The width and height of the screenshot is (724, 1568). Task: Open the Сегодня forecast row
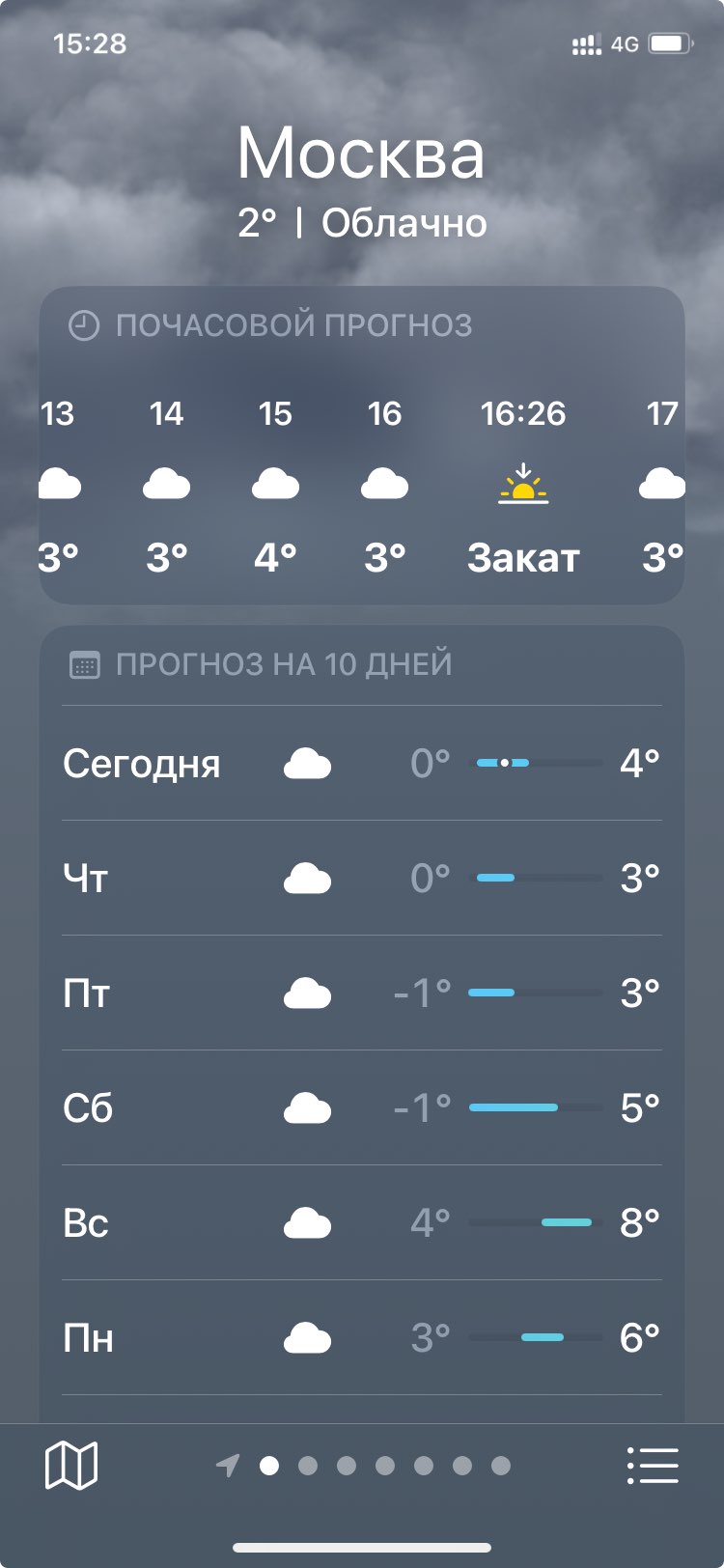click(x=362, y=763)
